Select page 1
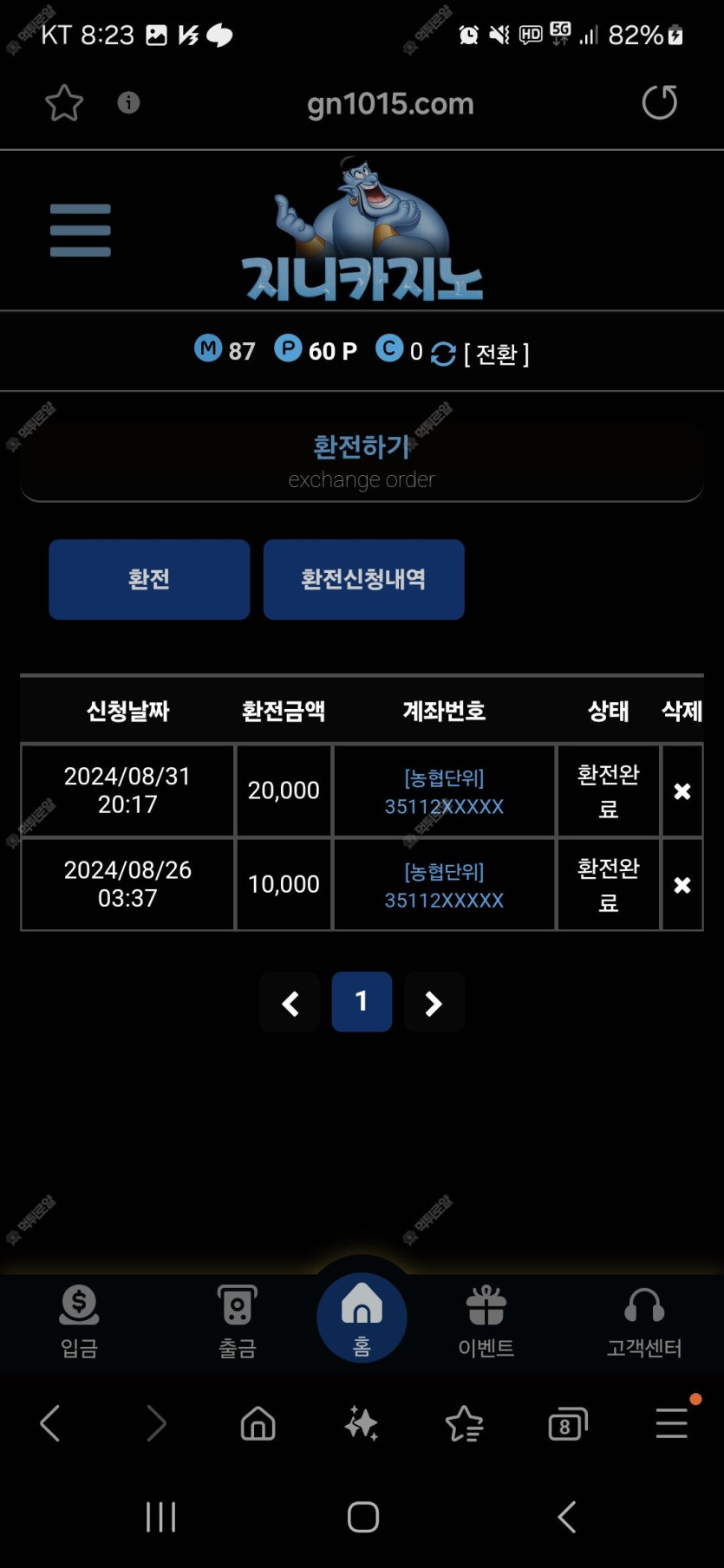 tap(362, 1002)
